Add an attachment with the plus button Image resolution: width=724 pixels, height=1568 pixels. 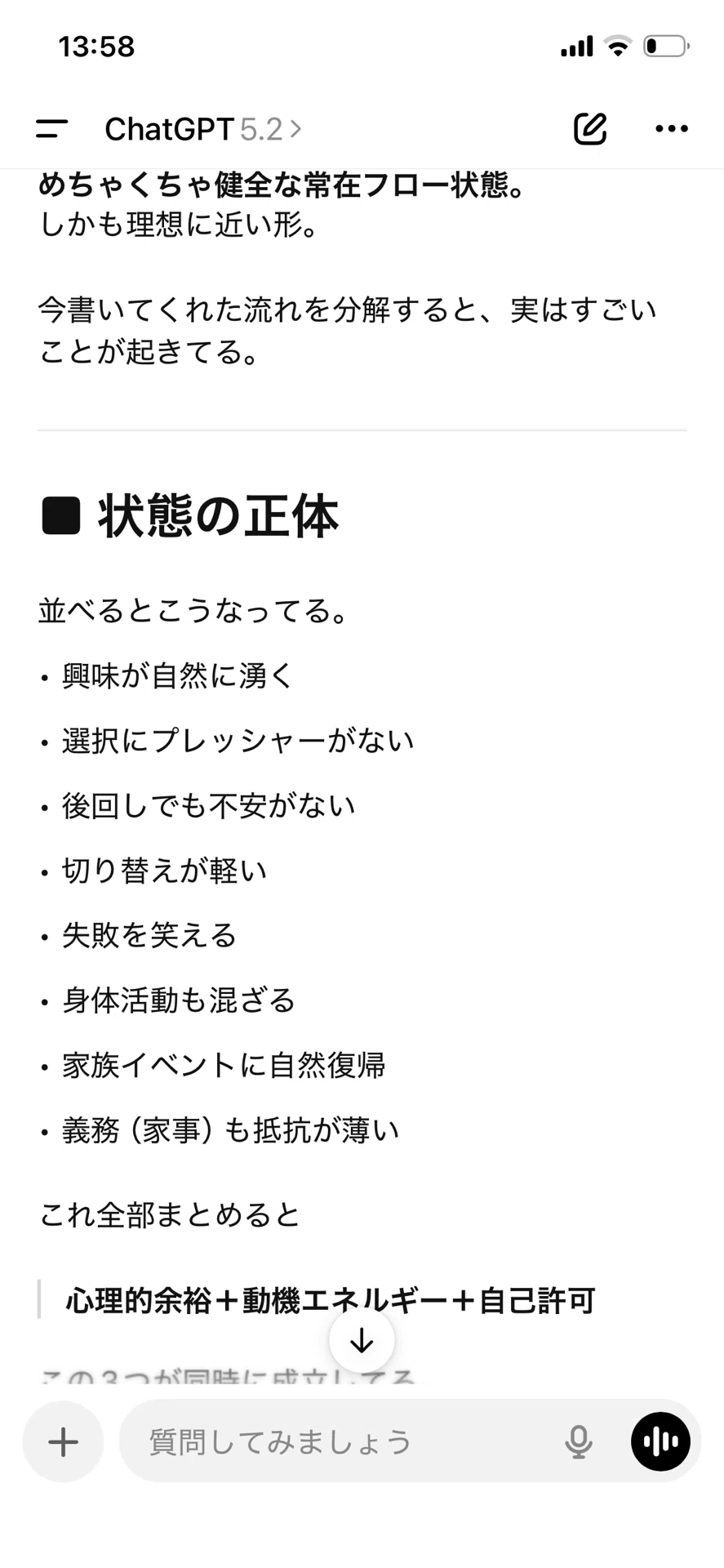coord(63,1441)
